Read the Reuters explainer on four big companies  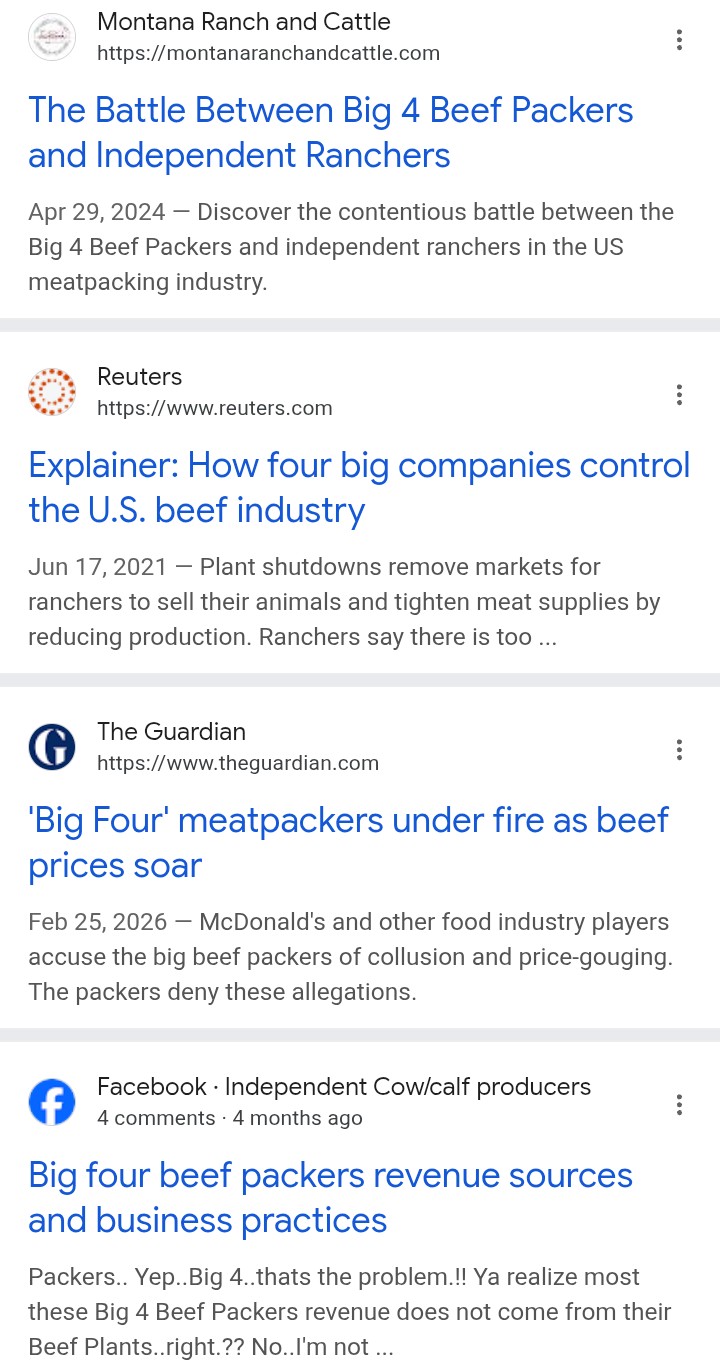pos(358,488)
